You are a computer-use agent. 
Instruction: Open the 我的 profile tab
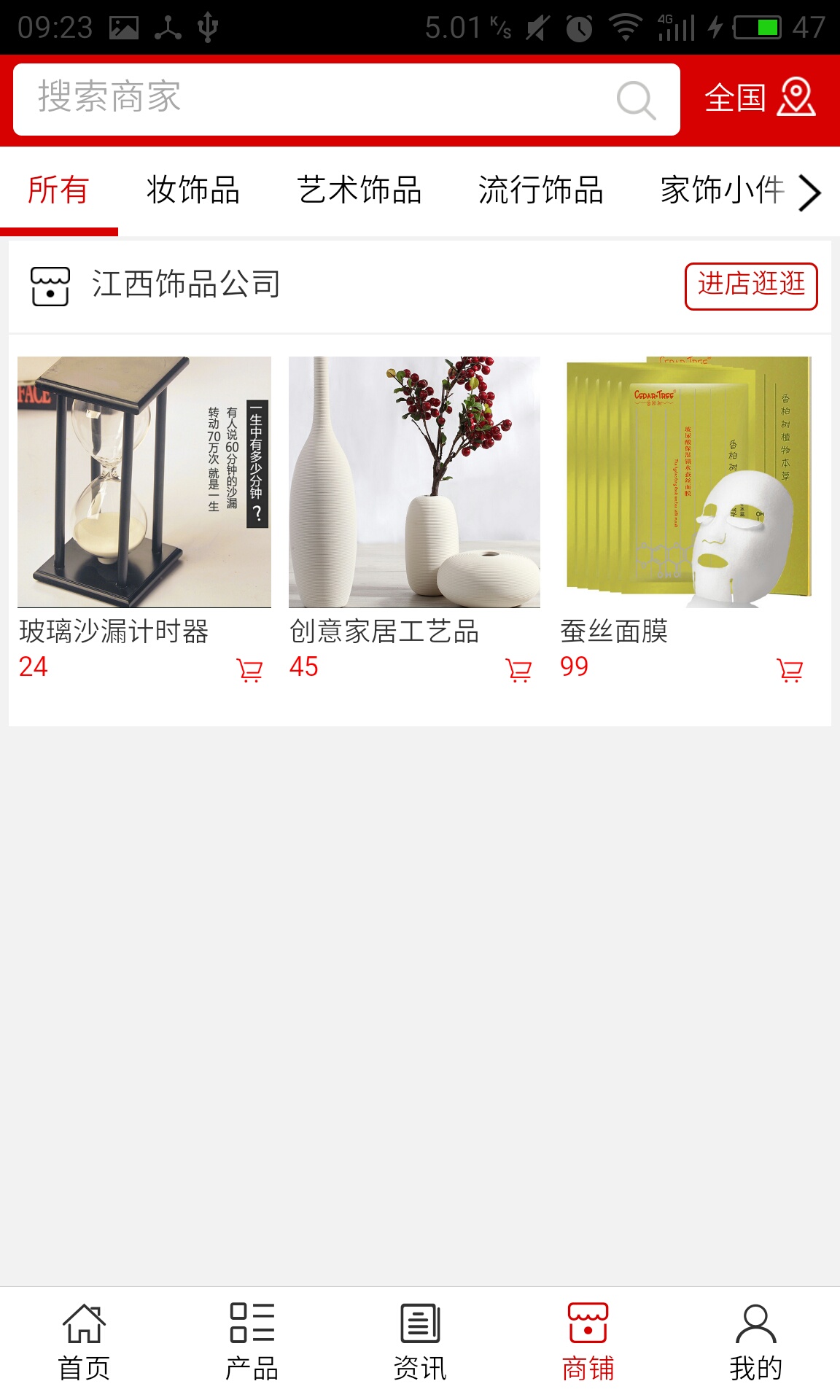click(x=755, y=1342)
